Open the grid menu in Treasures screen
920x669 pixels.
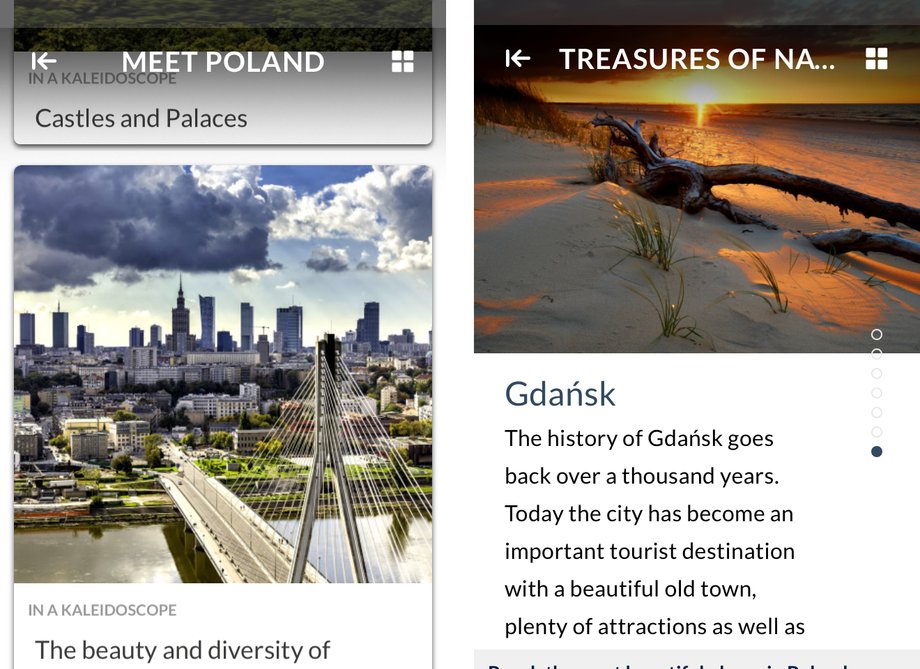point(876,58)
